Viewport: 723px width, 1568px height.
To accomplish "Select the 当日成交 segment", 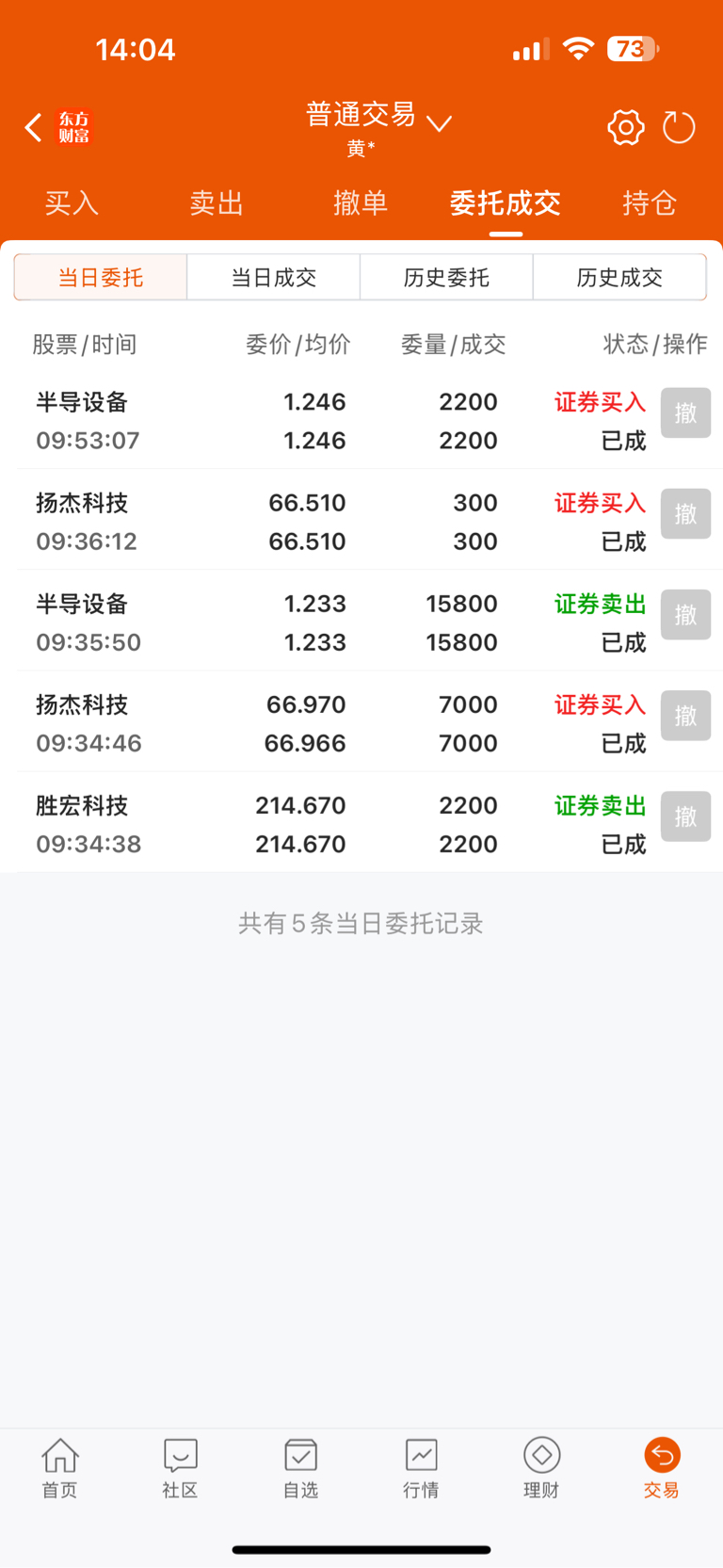I will [x=274, y=277].
